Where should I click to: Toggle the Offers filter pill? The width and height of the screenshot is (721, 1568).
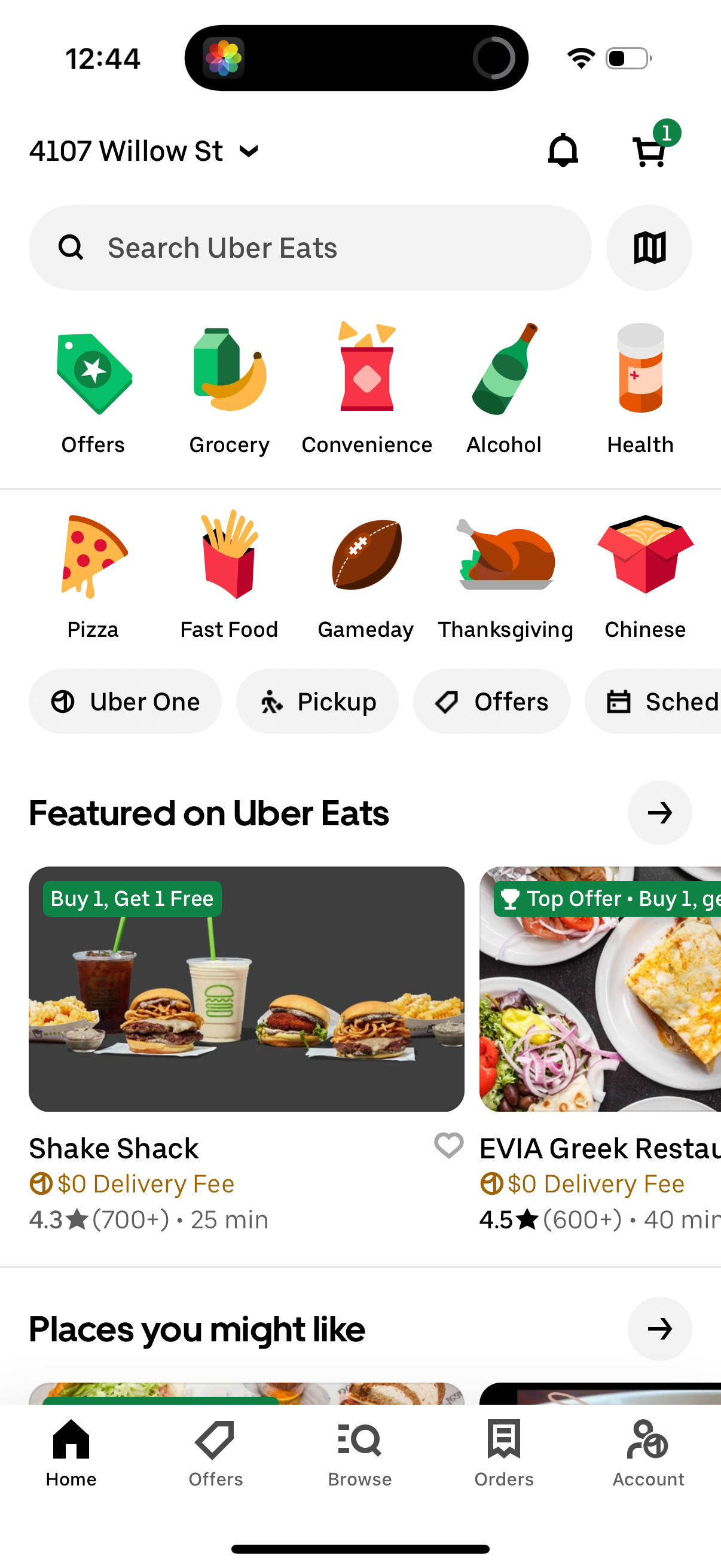(x=491, y=701)
